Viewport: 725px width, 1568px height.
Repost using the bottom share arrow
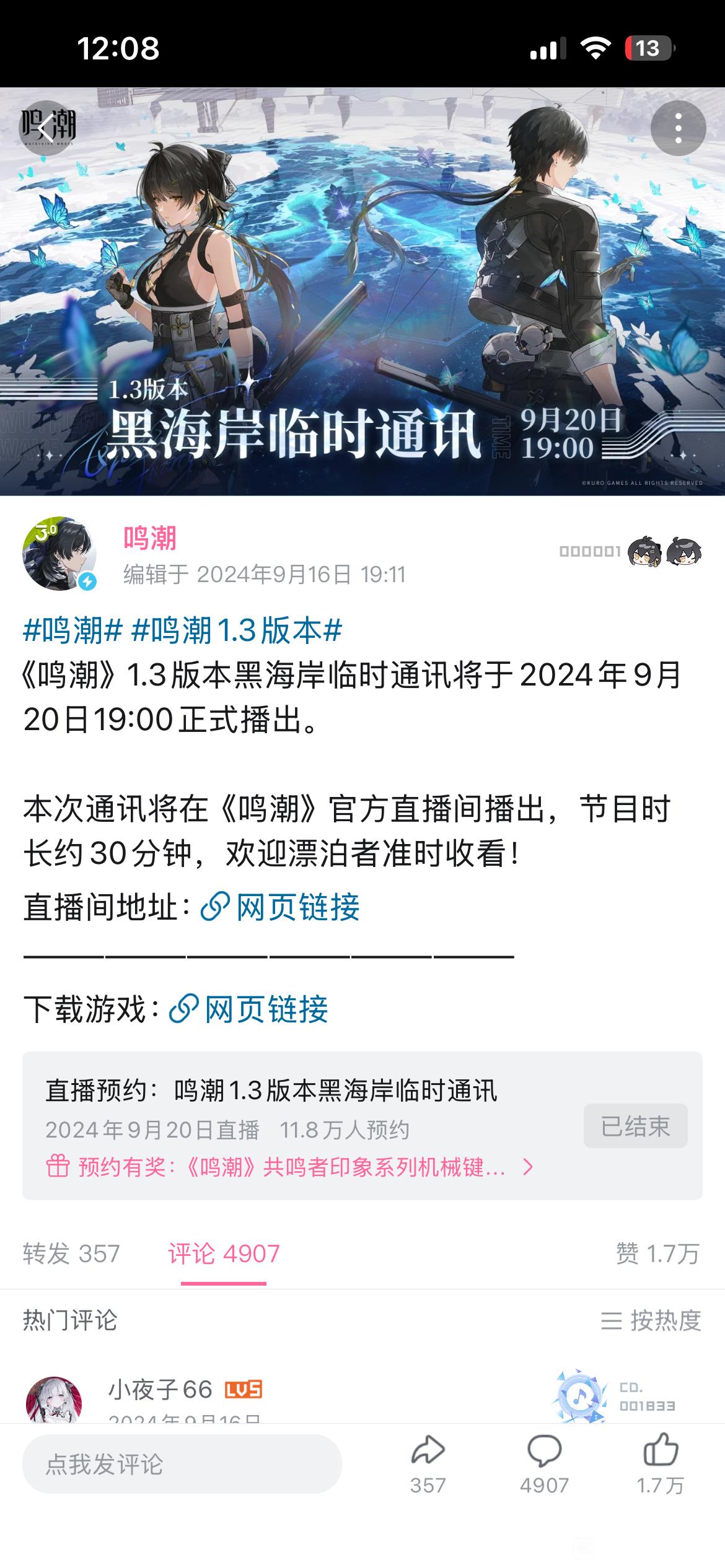click(428, 1464)
